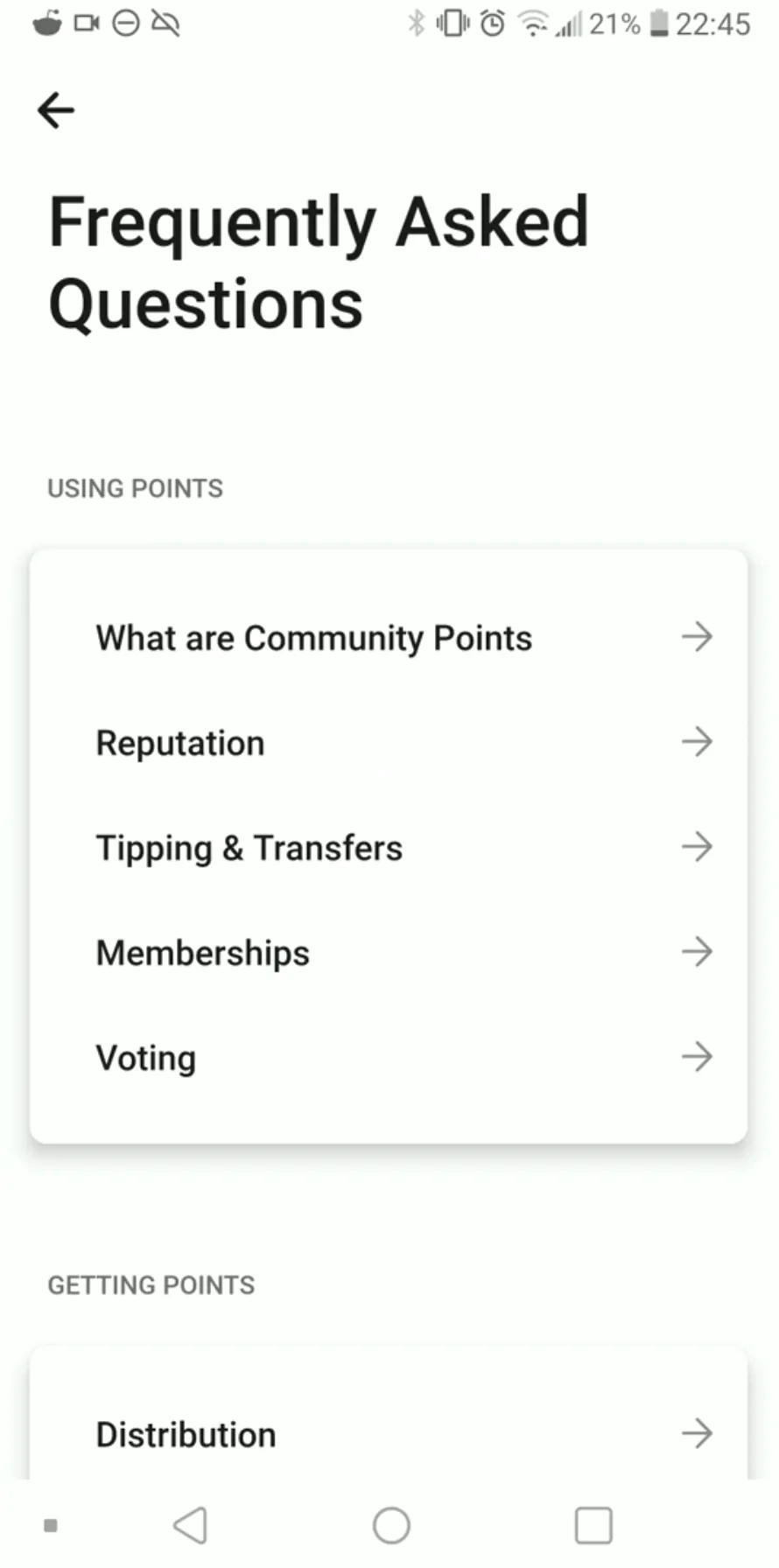Tap the Wi-Fi status icon
The width and height of the screenshot is (779, 1568).
coord(534,24)
